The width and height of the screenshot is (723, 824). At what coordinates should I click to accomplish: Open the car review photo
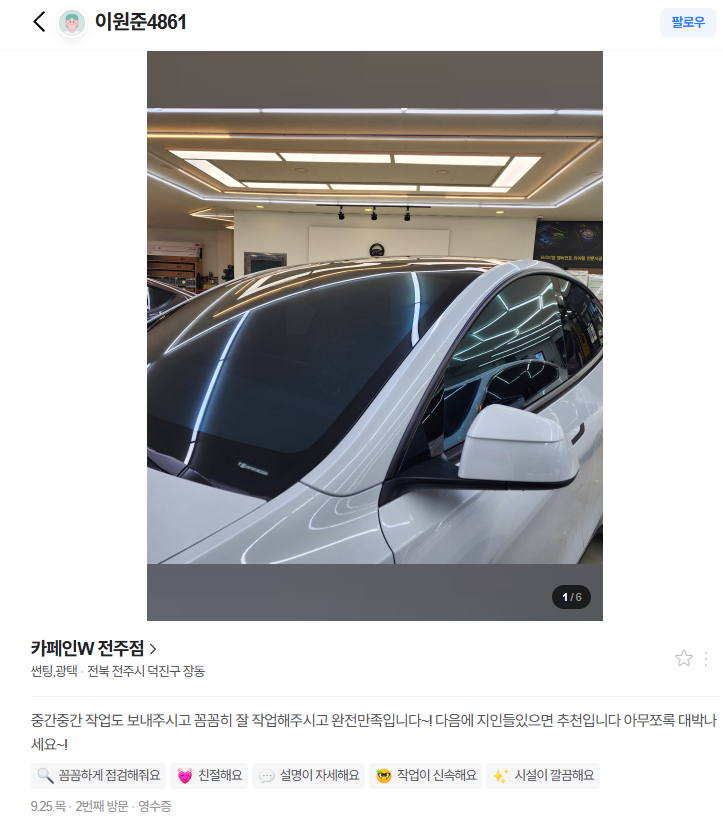(x=375, y=335)
